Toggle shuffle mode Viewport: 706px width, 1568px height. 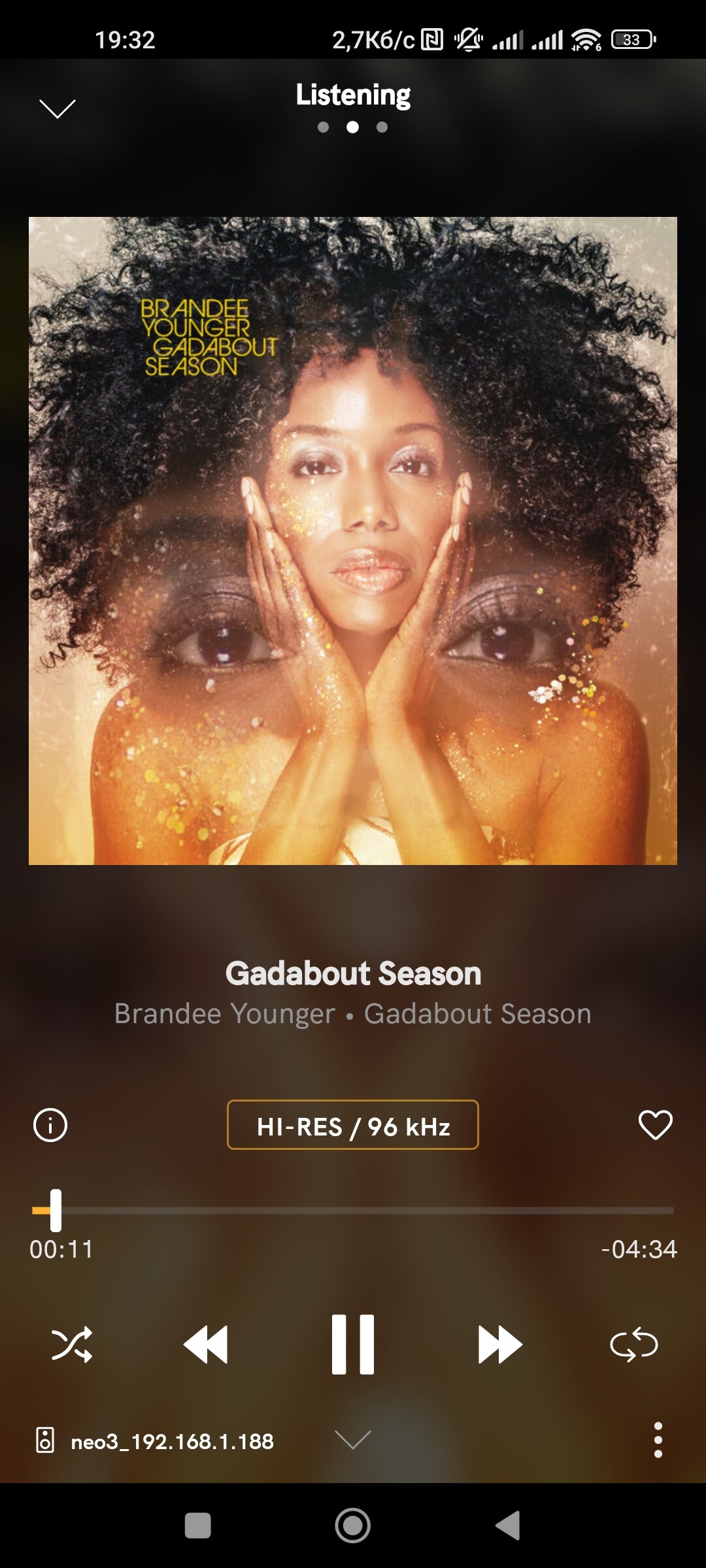tap(72, 1345)
